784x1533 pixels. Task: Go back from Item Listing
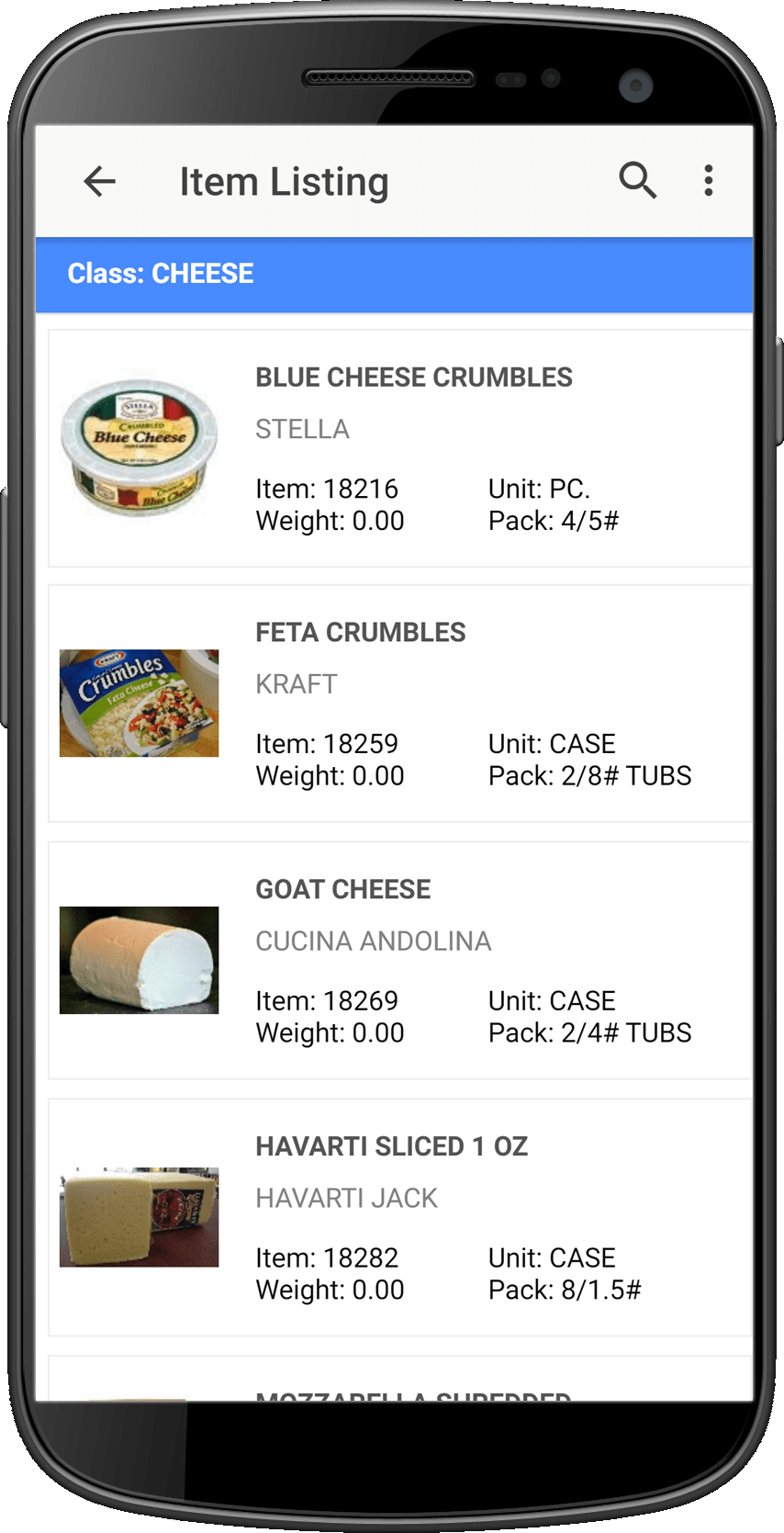(99, 181)
